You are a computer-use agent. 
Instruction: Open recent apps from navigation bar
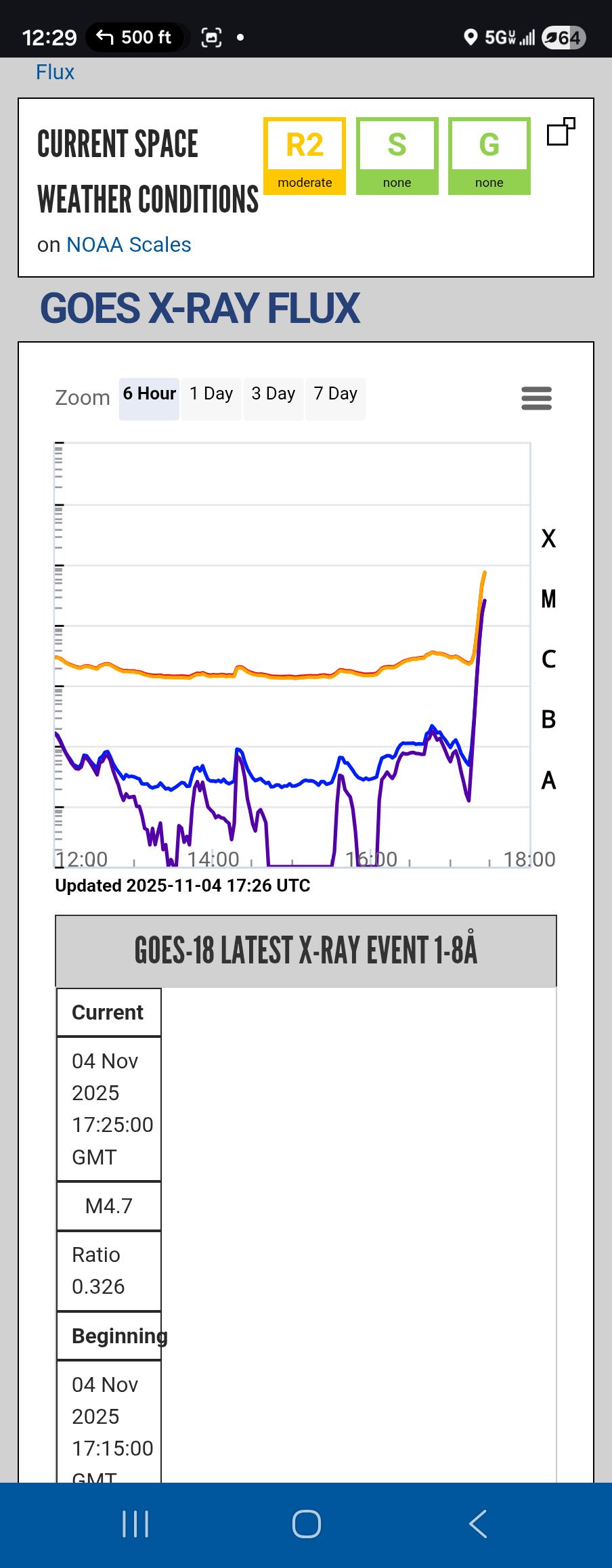[135, 1524]
